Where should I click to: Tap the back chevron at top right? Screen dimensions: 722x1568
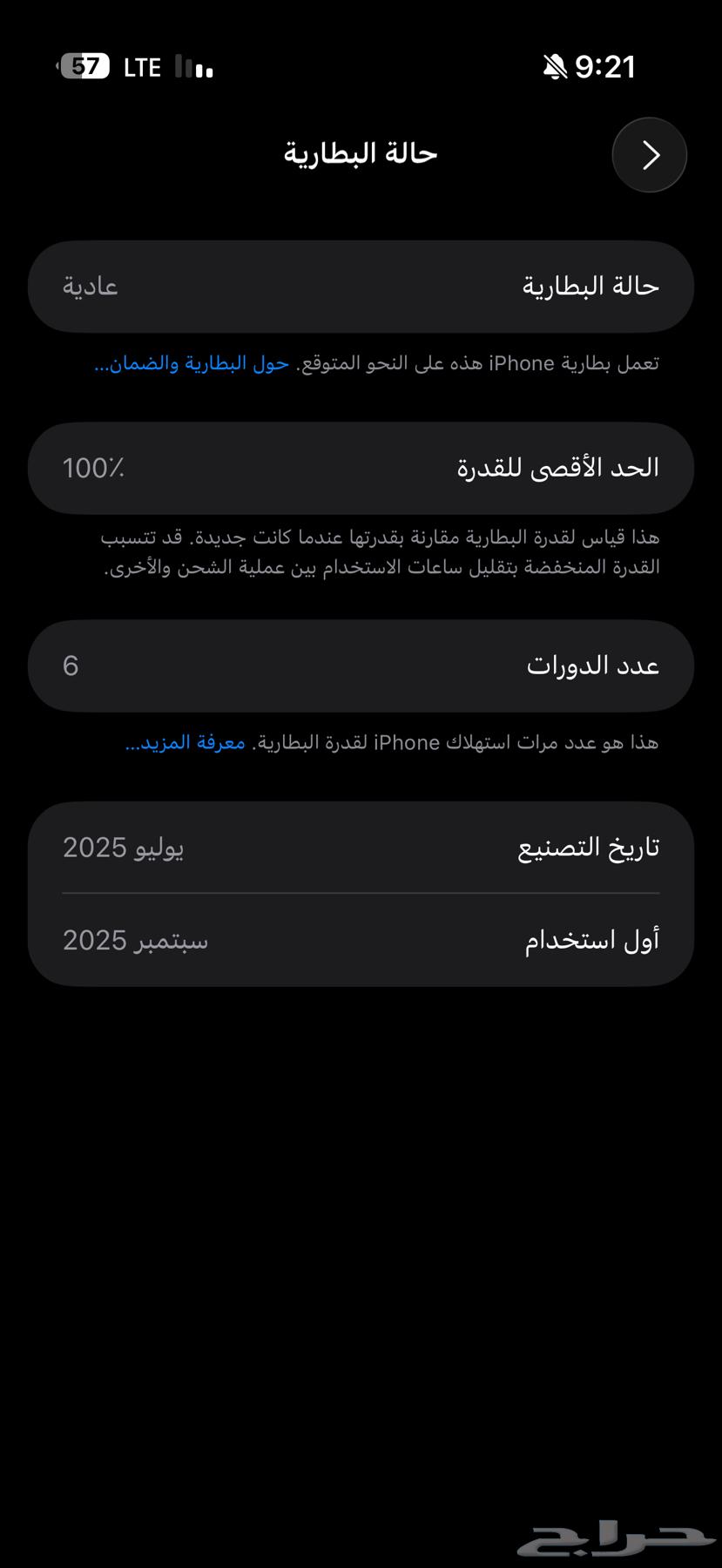649,153
